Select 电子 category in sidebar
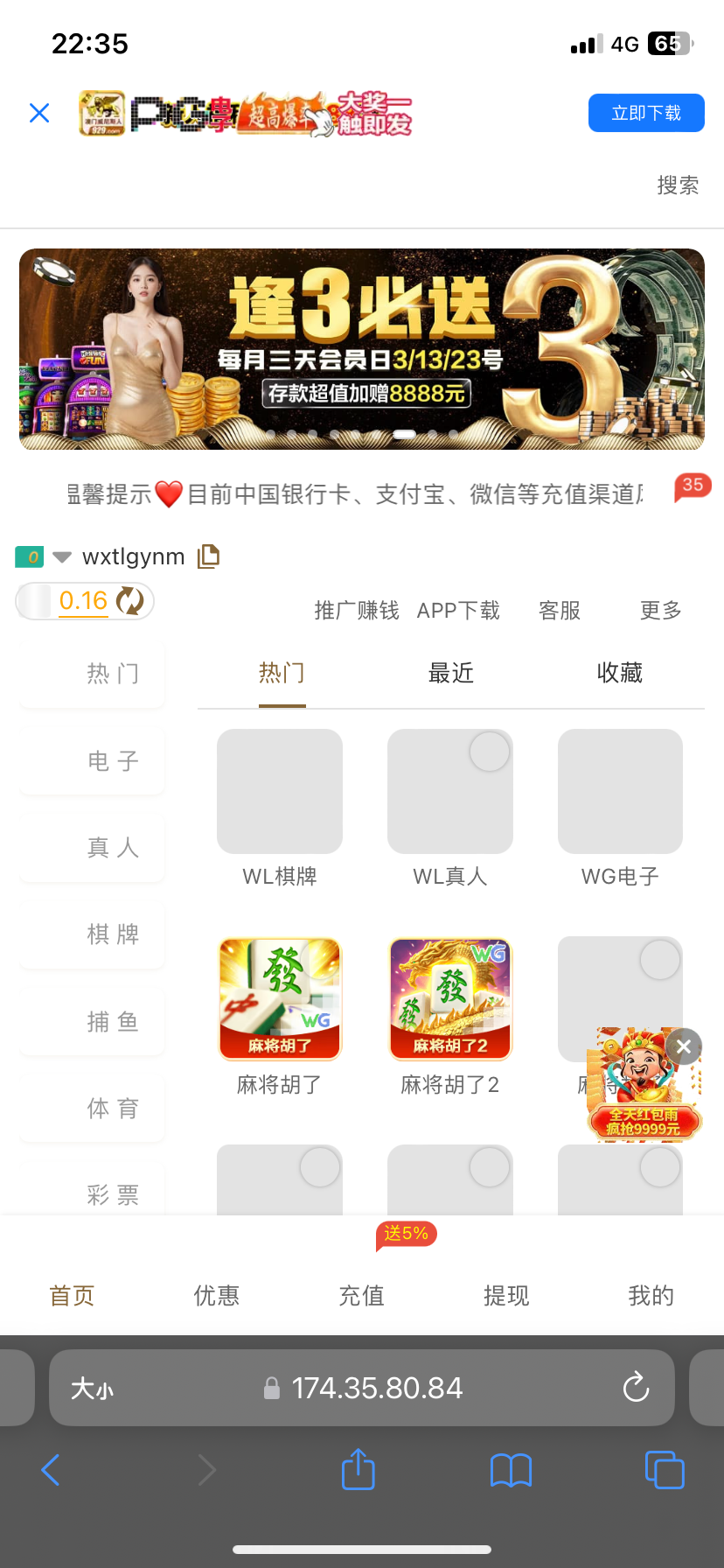 (x=113, y=760)
